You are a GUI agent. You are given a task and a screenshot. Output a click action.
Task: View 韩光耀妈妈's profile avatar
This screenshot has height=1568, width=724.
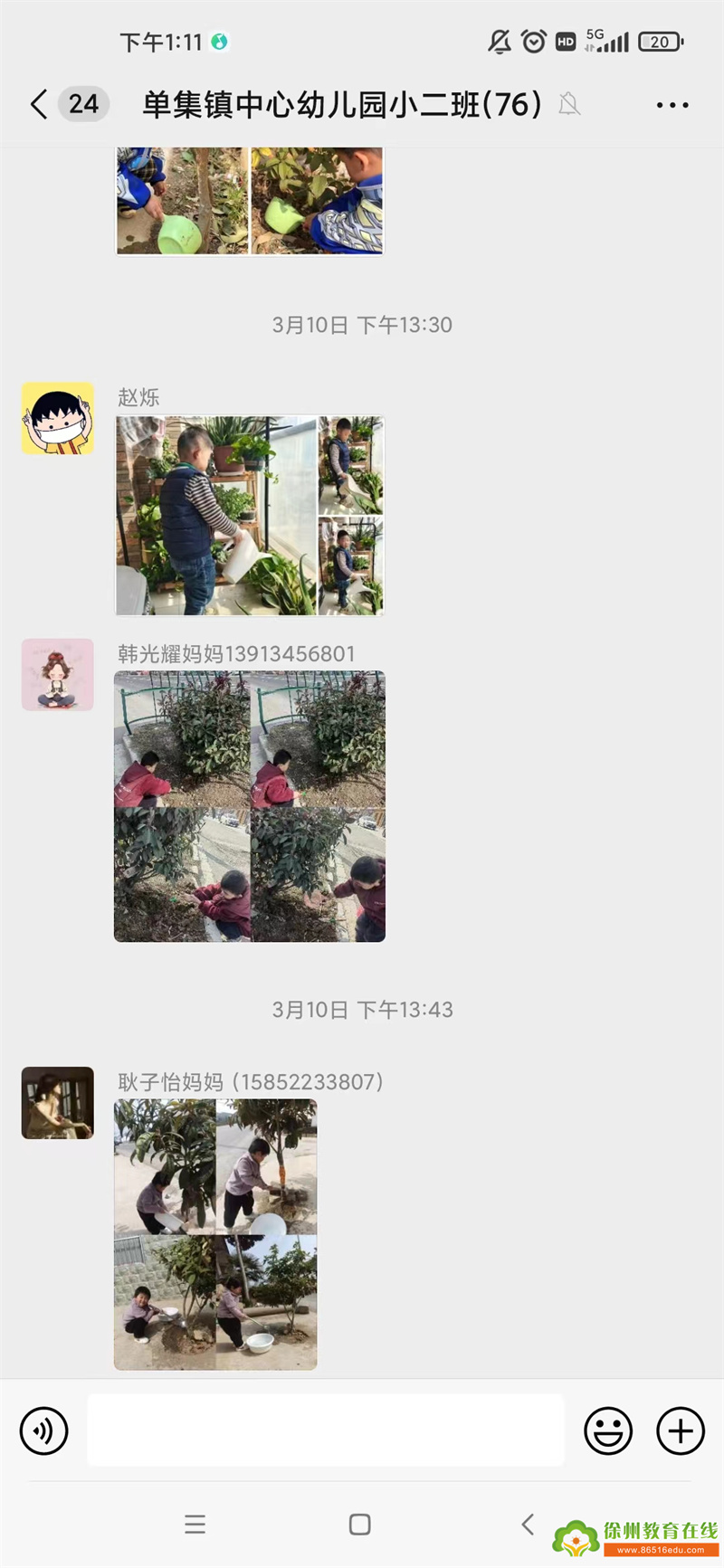pyautogui.click(x=58, y=675)
